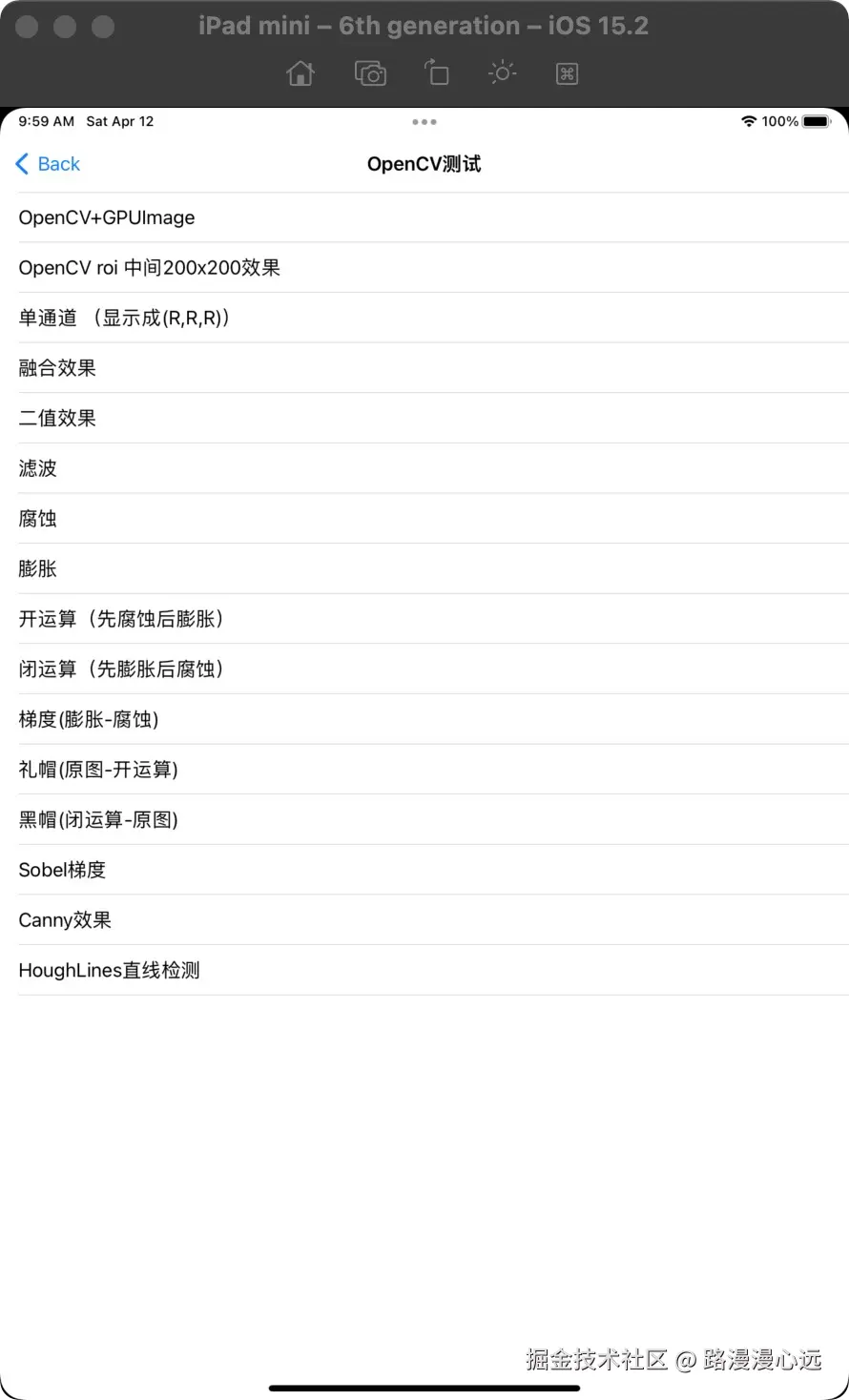Tap the 滤波 row

point(37,468)
